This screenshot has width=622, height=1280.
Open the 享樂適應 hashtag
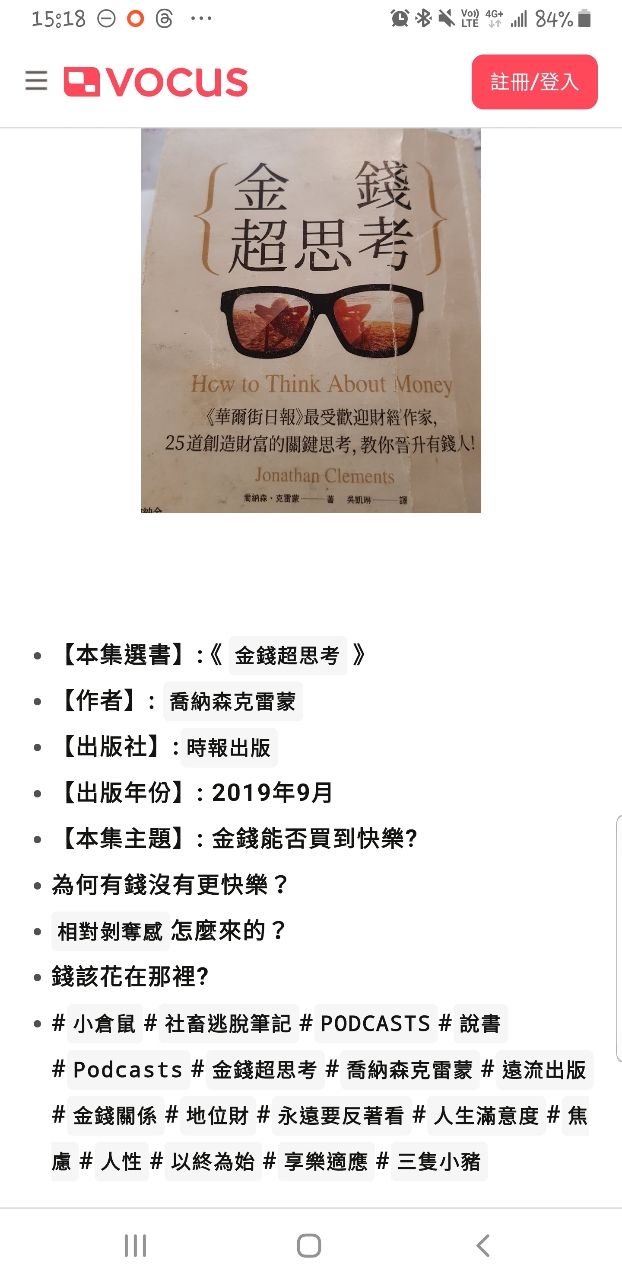(326, 1161)
